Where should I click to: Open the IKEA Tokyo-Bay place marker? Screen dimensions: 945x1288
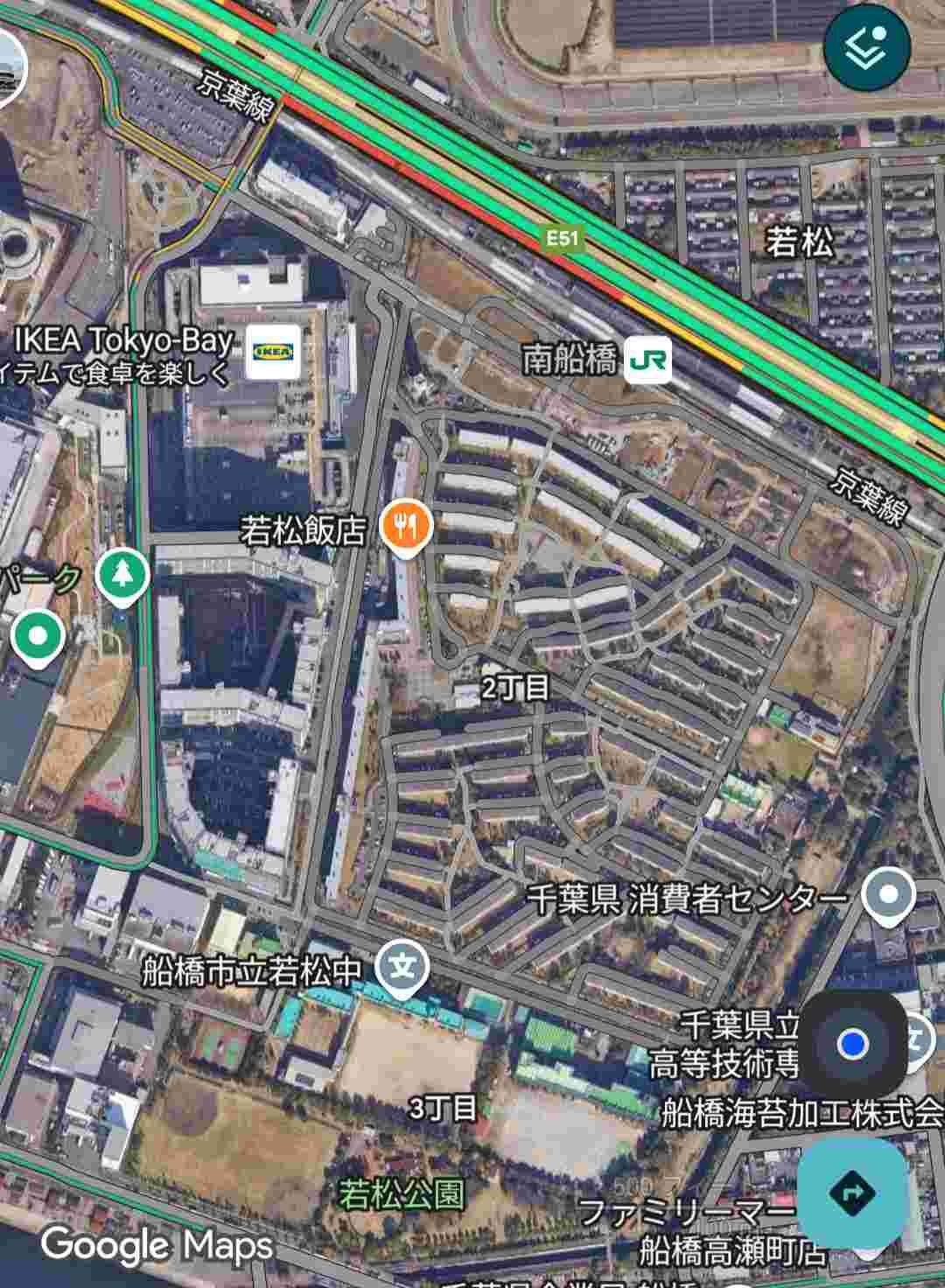tap(273, 352)
